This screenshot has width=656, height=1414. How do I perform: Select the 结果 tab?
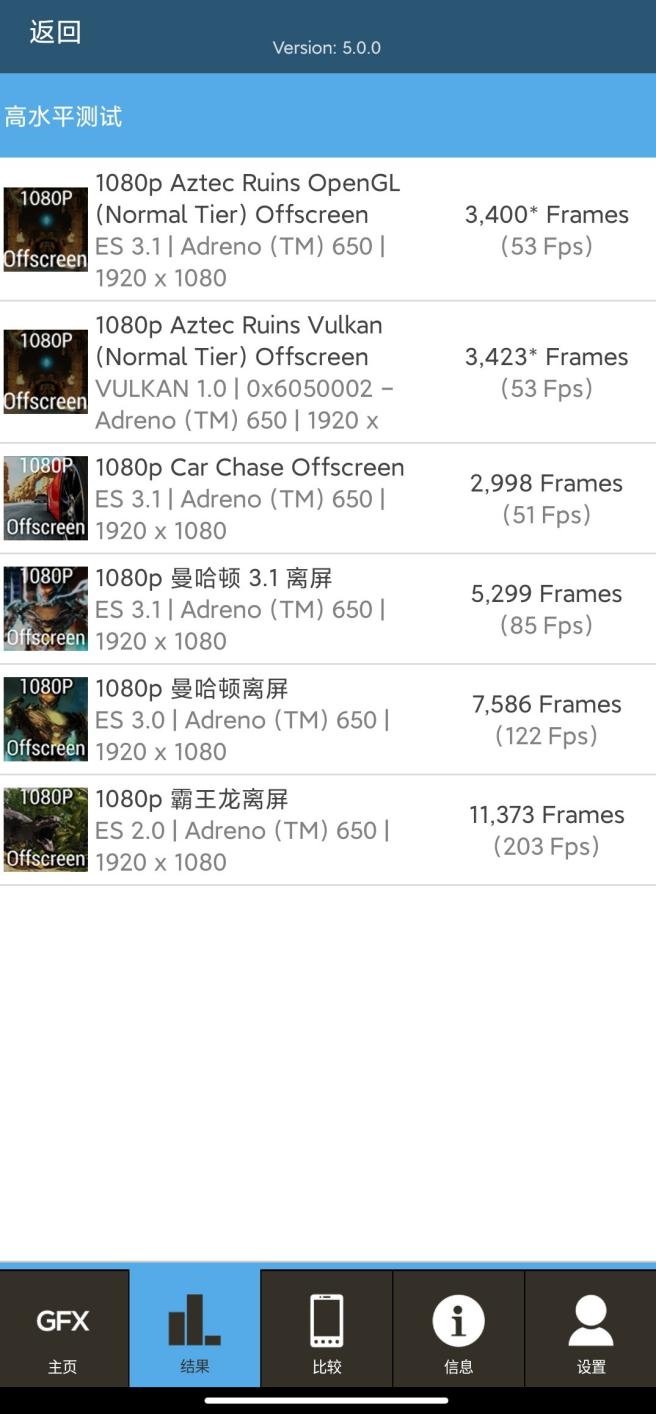click(195, 1329)
